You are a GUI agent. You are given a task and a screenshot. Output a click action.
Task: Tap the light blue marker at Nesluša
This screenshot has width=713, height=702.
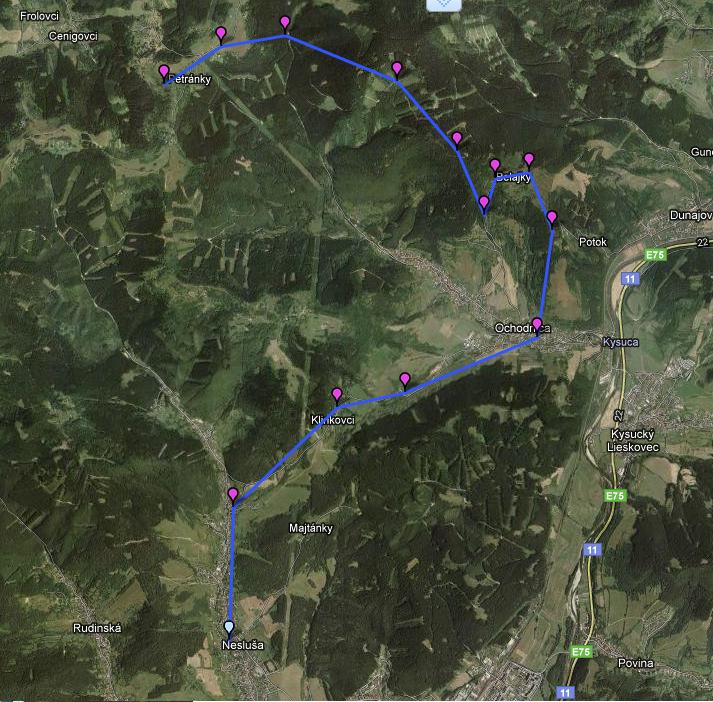click(230, 627)
